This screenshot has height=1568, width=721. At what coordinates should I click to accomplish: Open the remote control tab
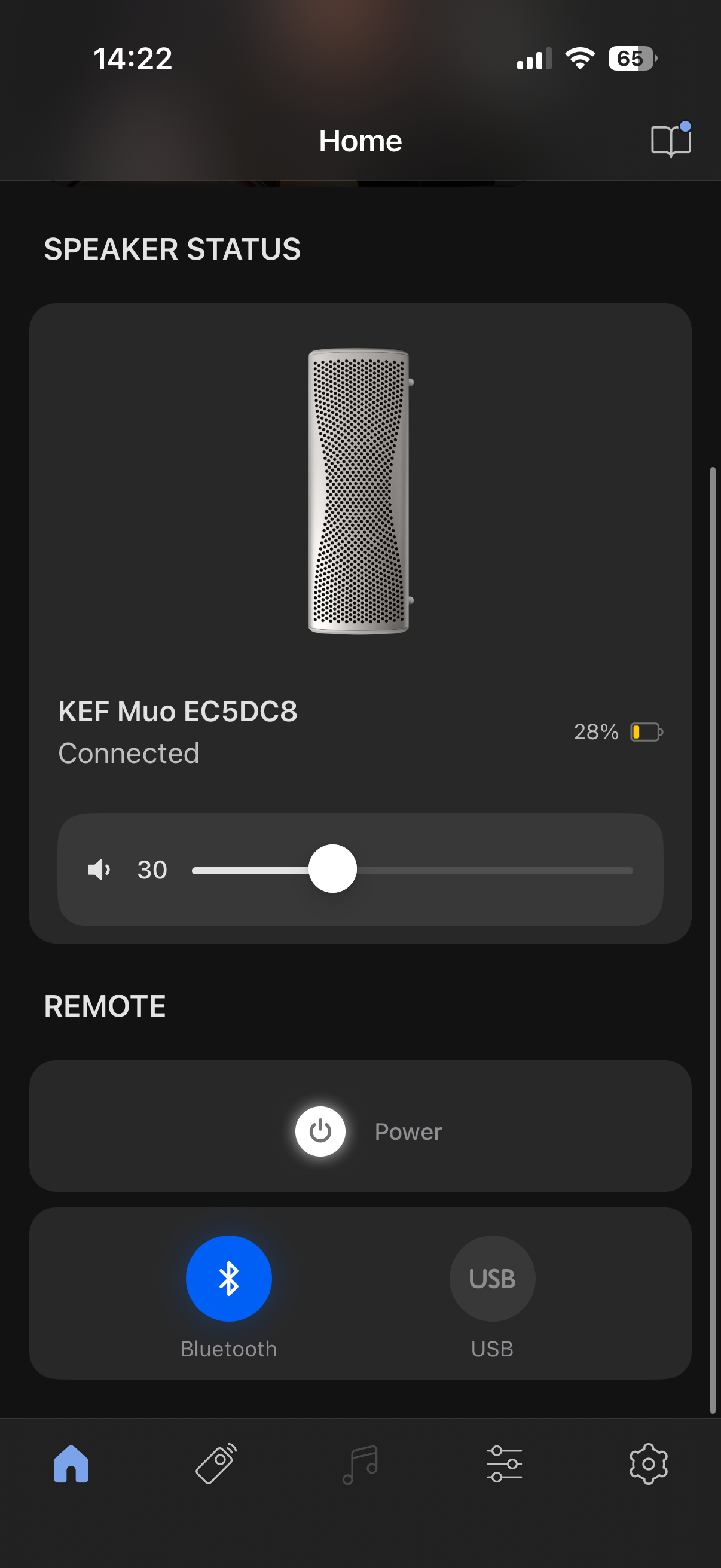[x=216, y=1464]
